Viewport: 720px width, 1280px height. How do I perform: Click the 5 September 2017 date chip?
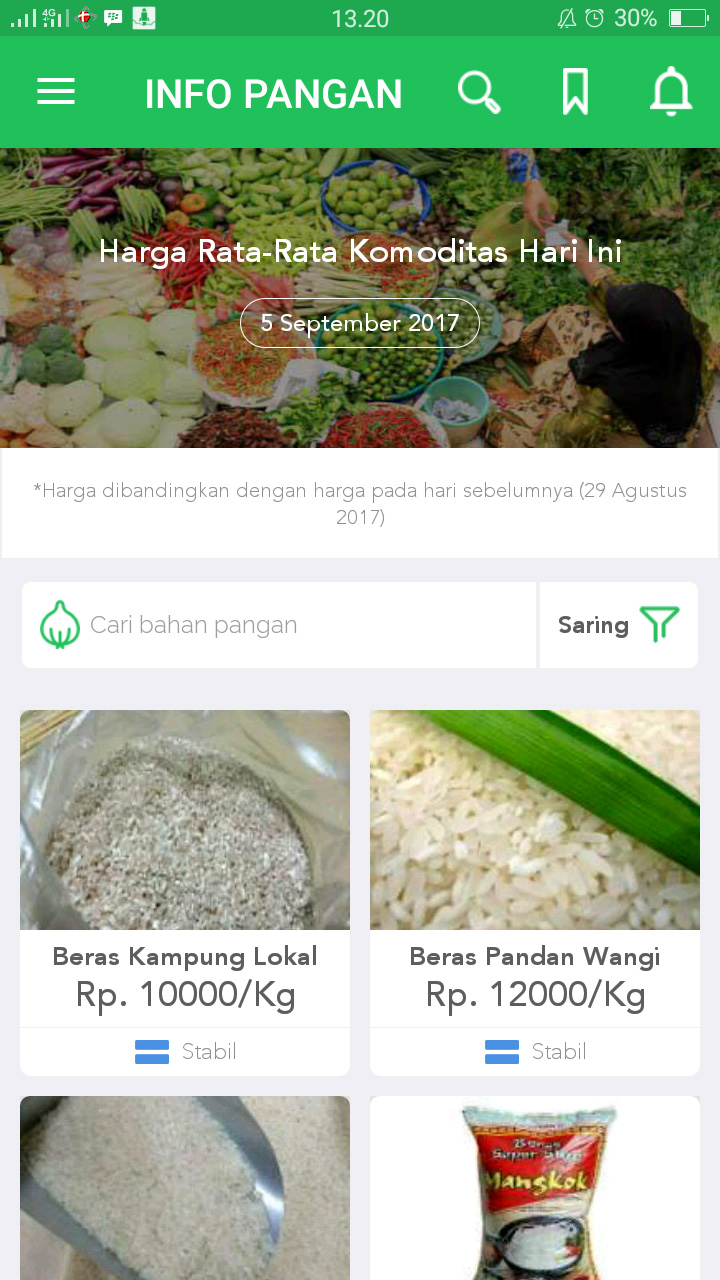click(x=360, y=322)
